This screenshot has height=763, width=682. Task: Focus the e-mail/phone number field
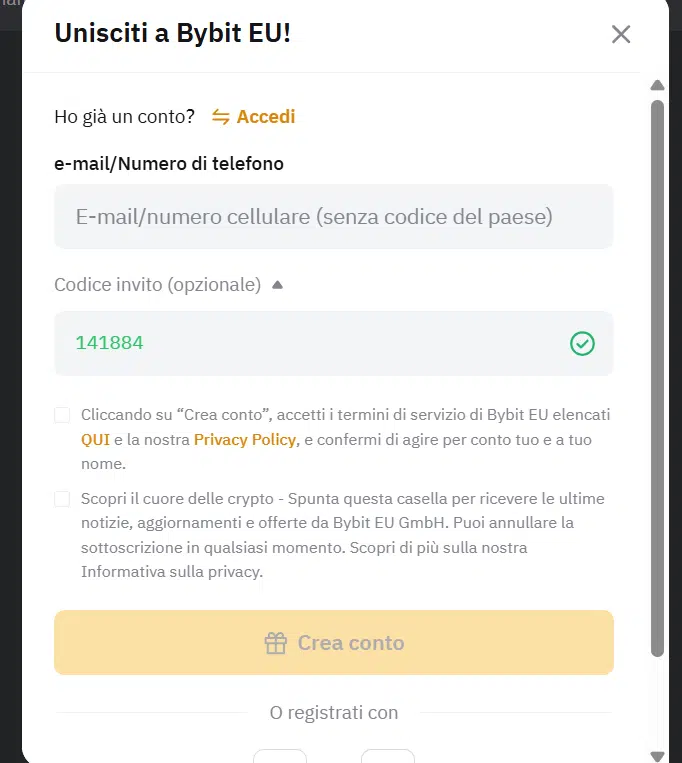click(333, 216)
